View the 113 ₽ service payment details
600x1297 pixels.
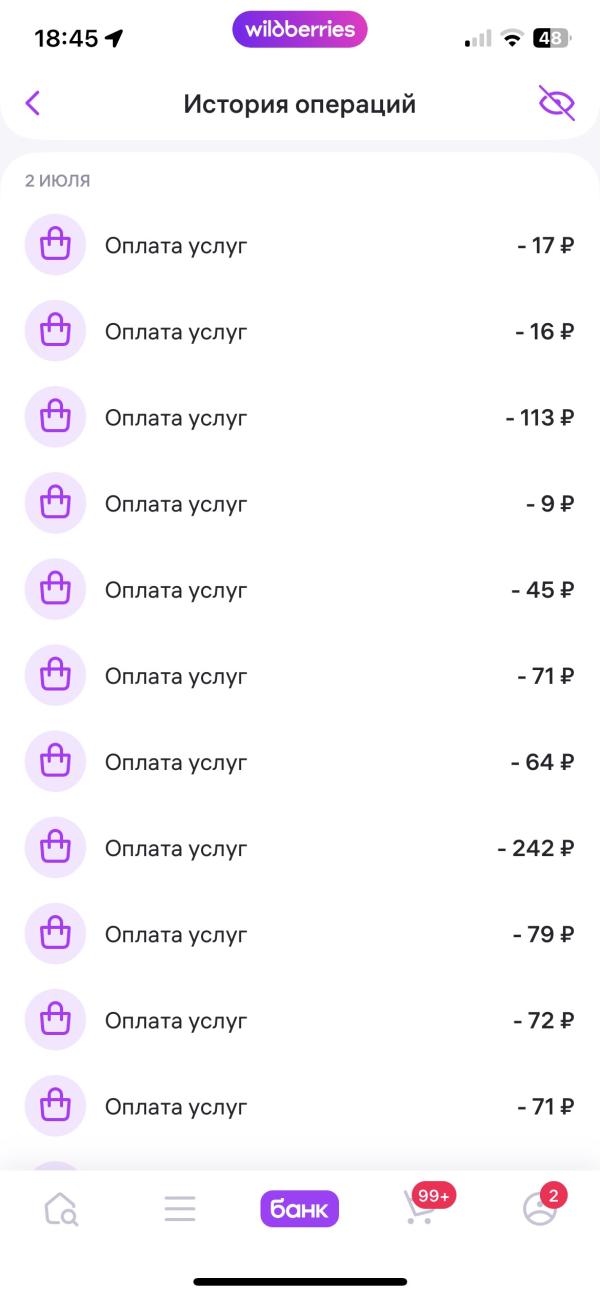pyautogui.click(x=300, y=417)
